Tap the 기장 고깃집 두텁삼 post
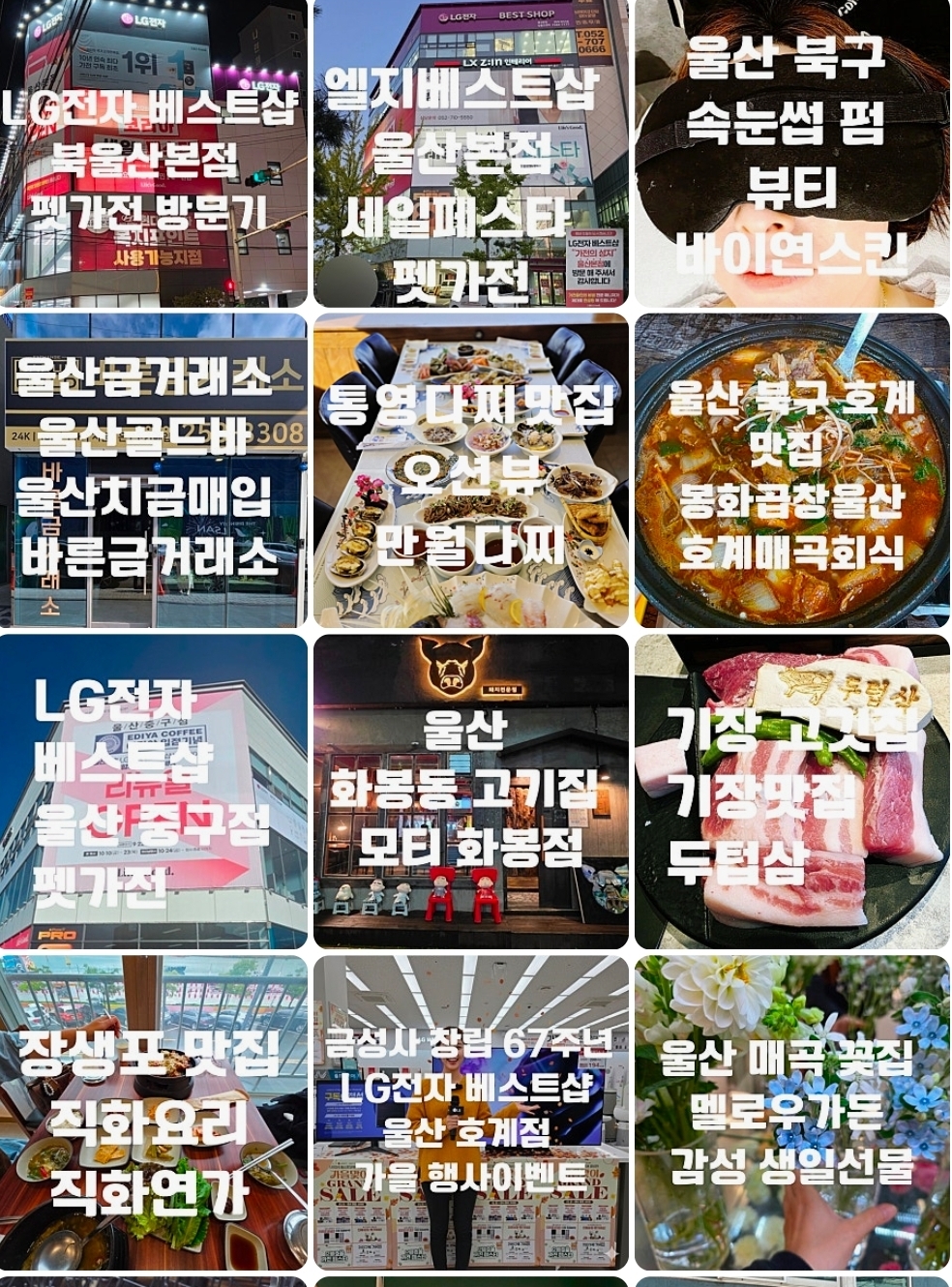 click(x=791, y=792)
